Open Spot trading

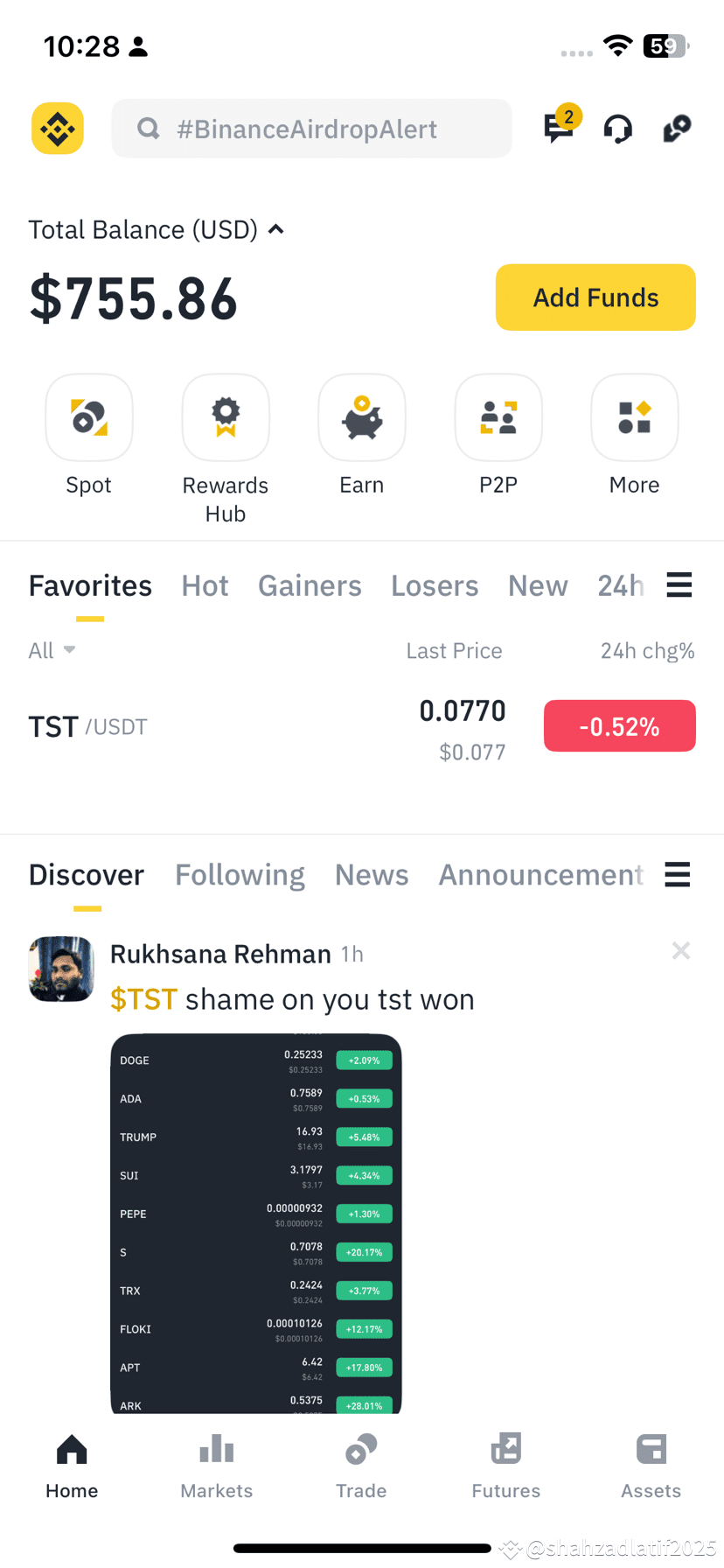click(x=88, y=417)
